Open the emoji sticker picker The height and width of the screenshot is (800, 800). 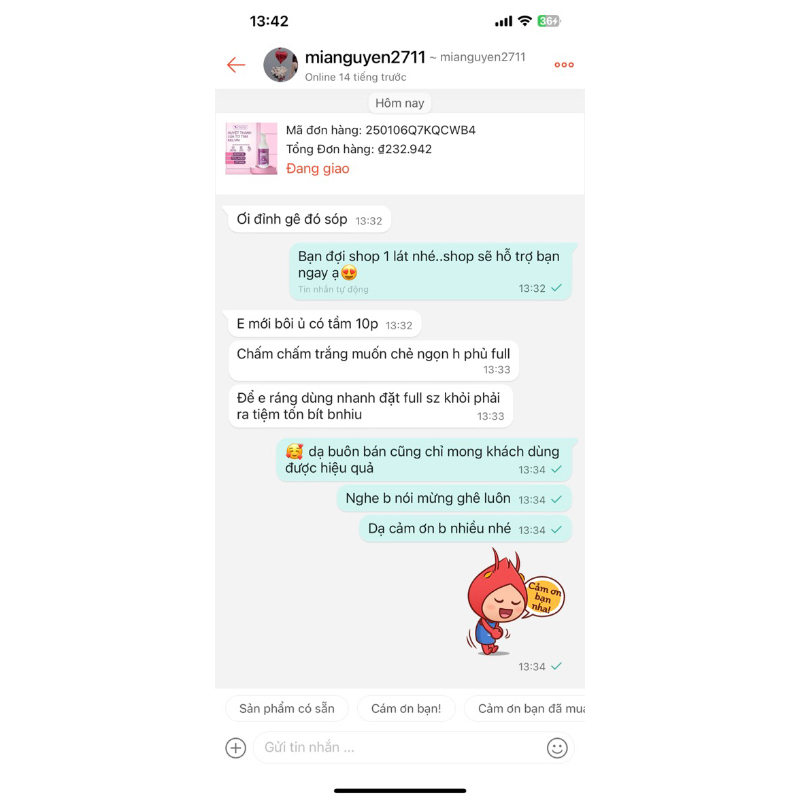coord(557,747)
